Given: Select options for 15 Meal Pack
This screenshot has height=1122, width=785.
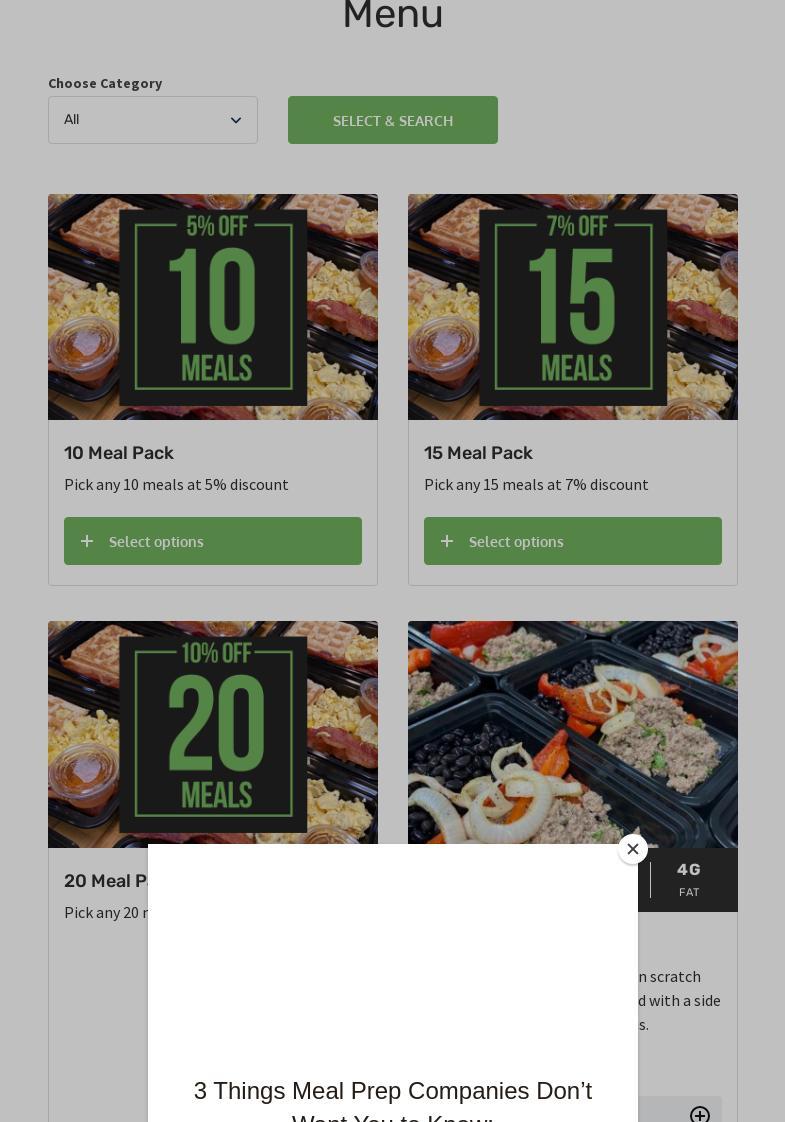Looking at the screenshot, I should click(x=573, y=541).
